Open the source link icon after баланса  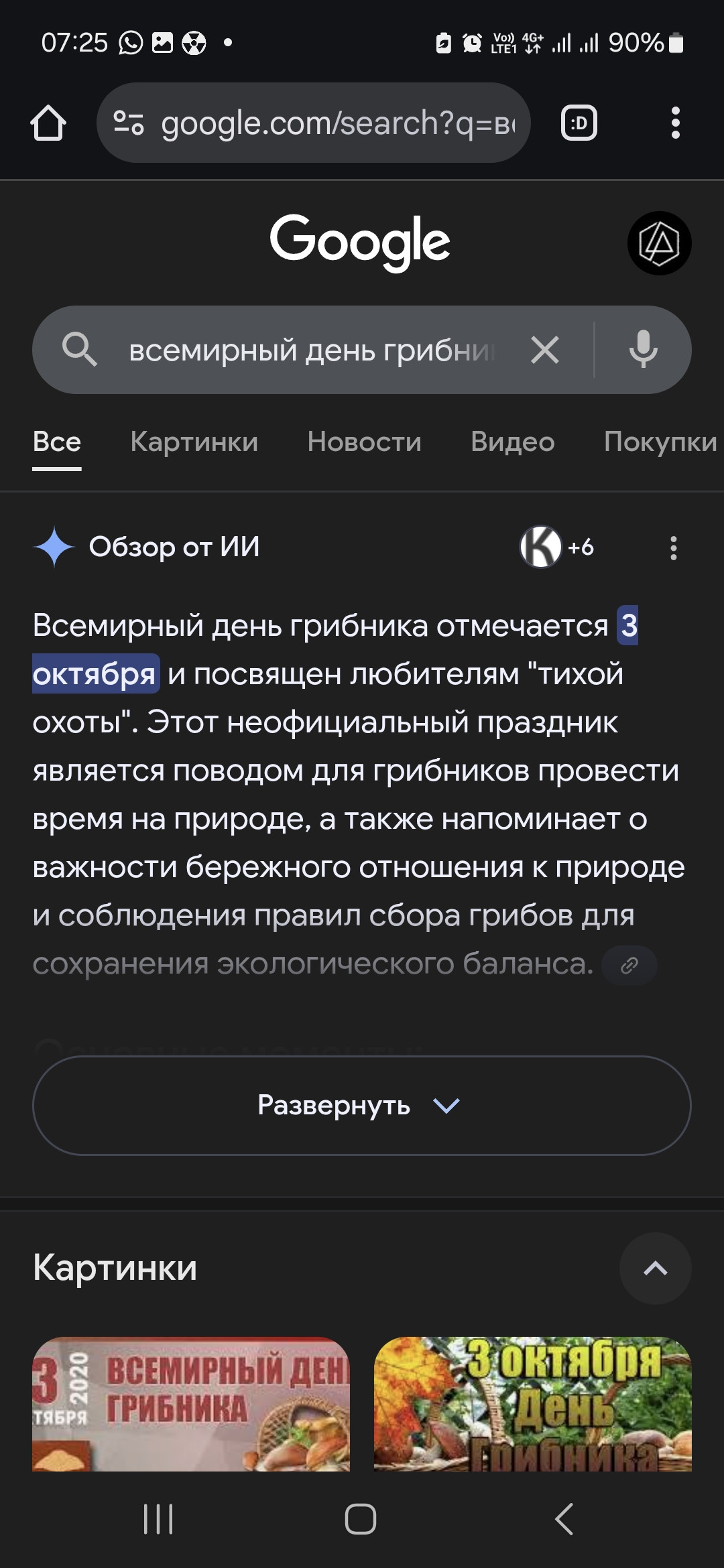629,966
